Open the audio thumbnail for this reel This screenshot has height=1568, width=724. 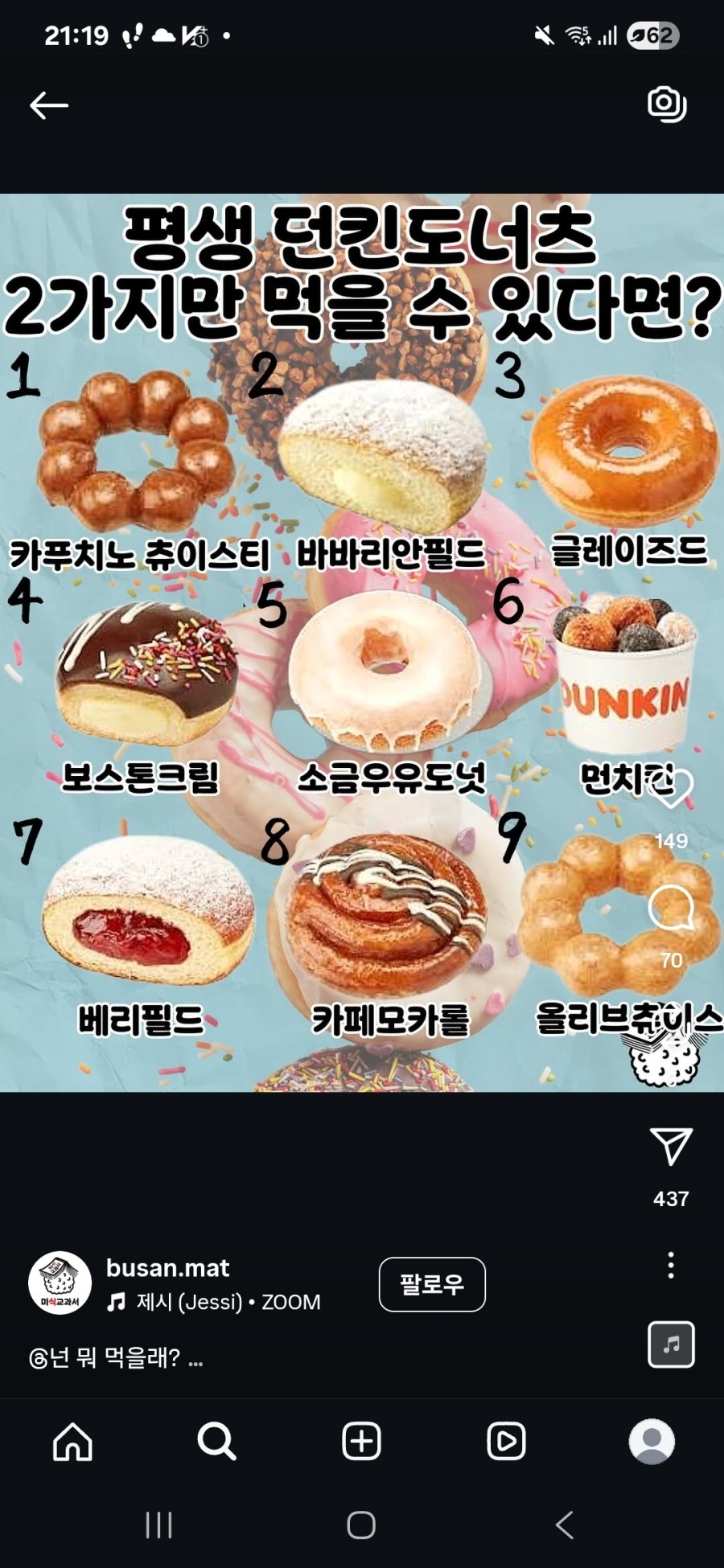[671, 1344]
